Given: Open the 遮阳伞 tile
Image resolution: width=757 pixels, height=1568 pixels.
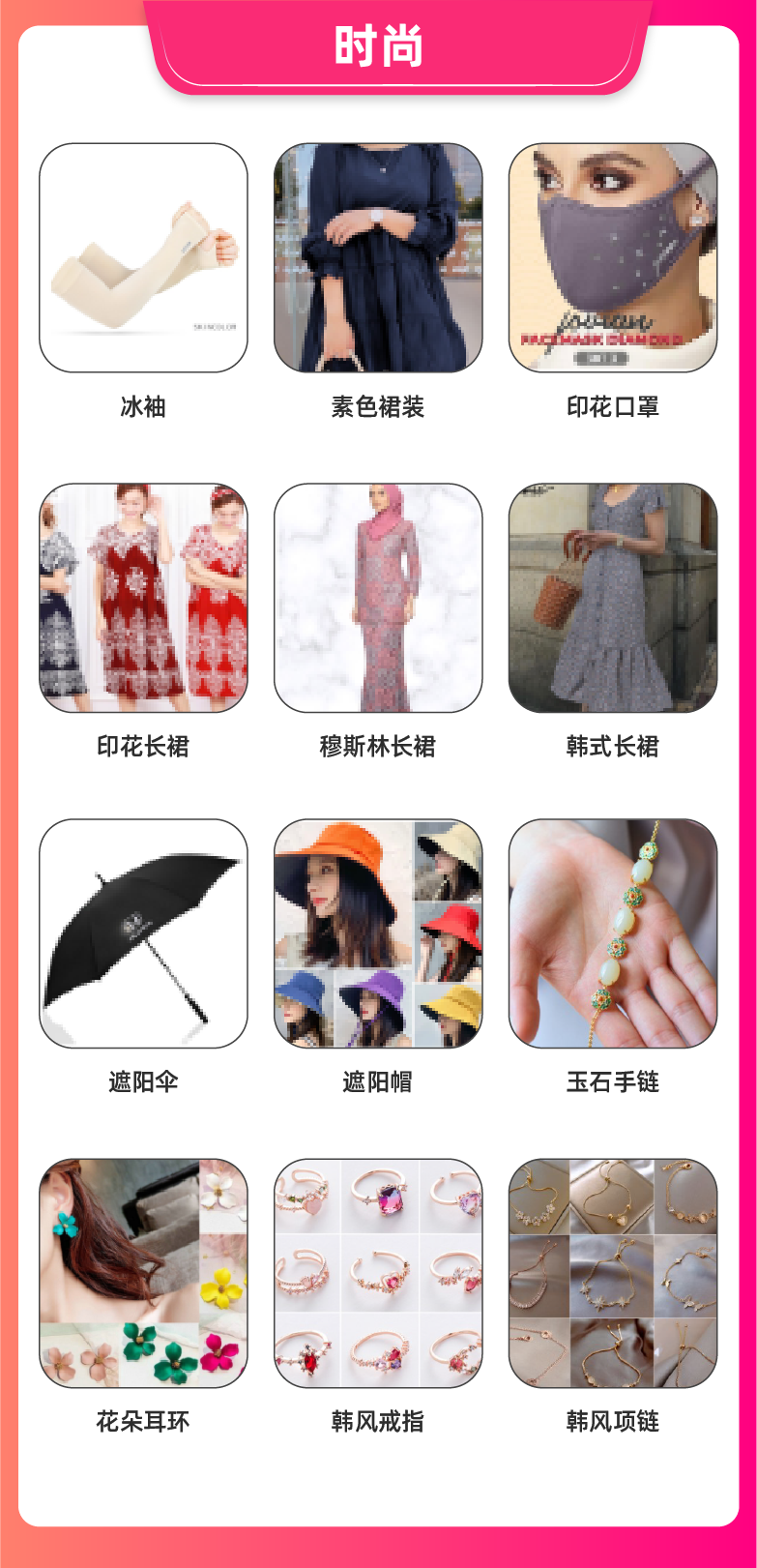Looking at the screenshot, I should (x=143, y=933).
